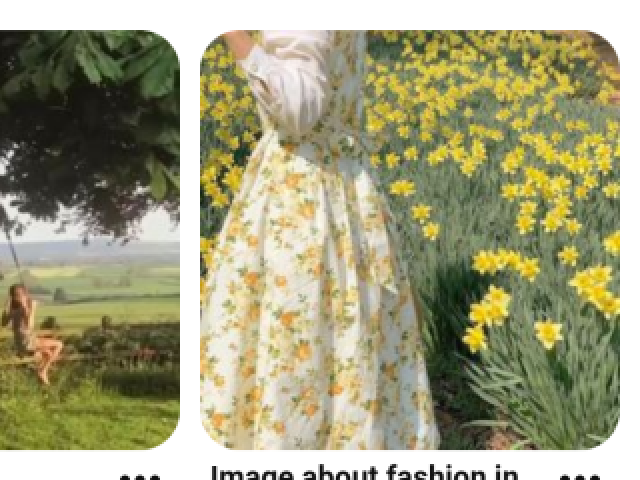Open the countryside swing pin
This screenshot has height=480, width=640.
coord(88,240)
